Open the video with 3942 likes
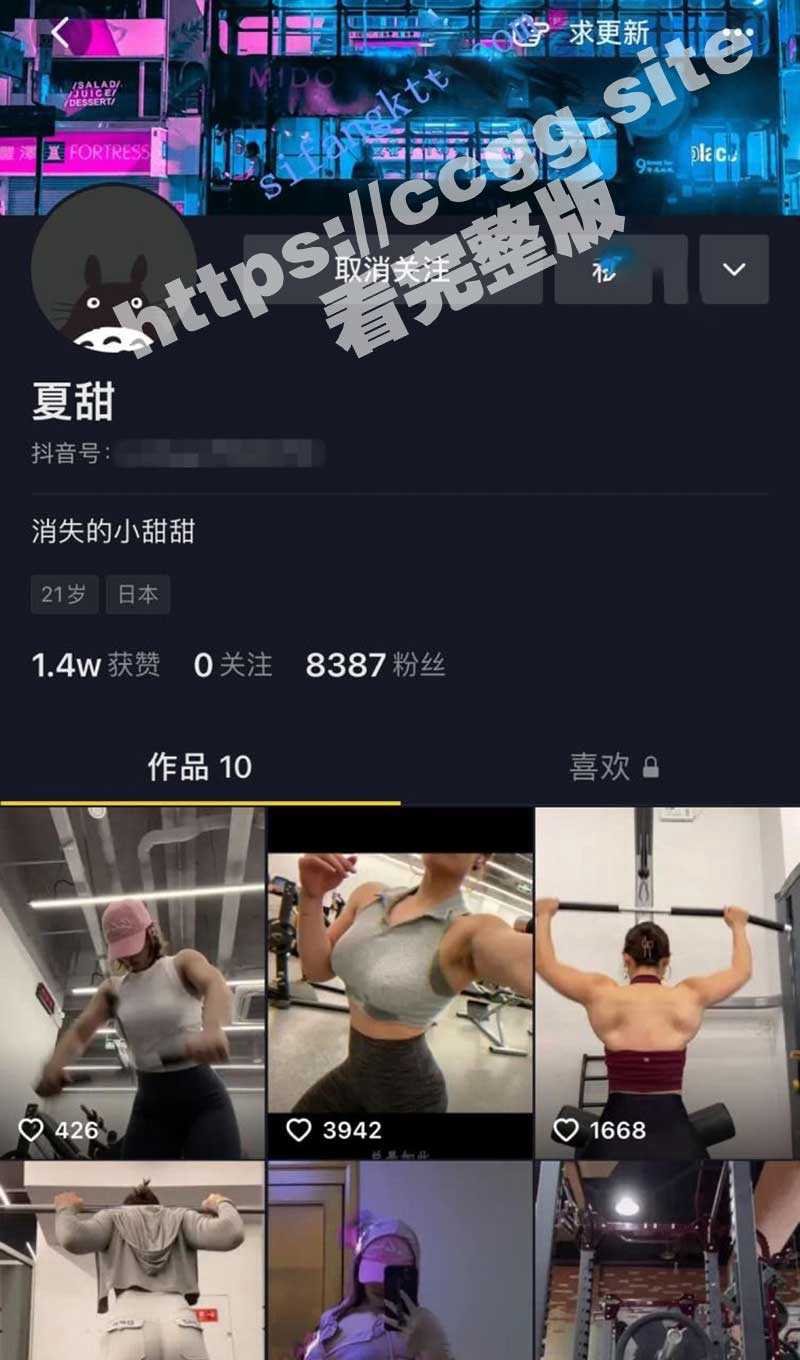The height and width of the screenshot is (1360, 800). click(x=399, y=982)
